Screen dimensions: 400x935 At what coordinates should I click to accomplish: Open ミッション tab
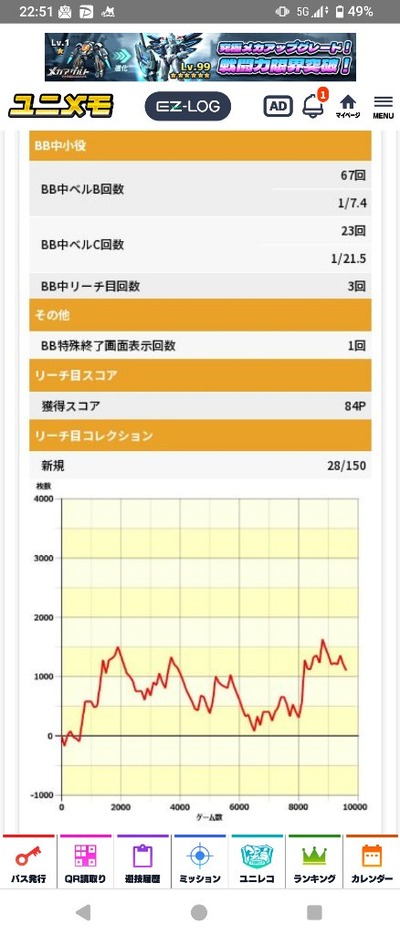[x=200, y=861]
